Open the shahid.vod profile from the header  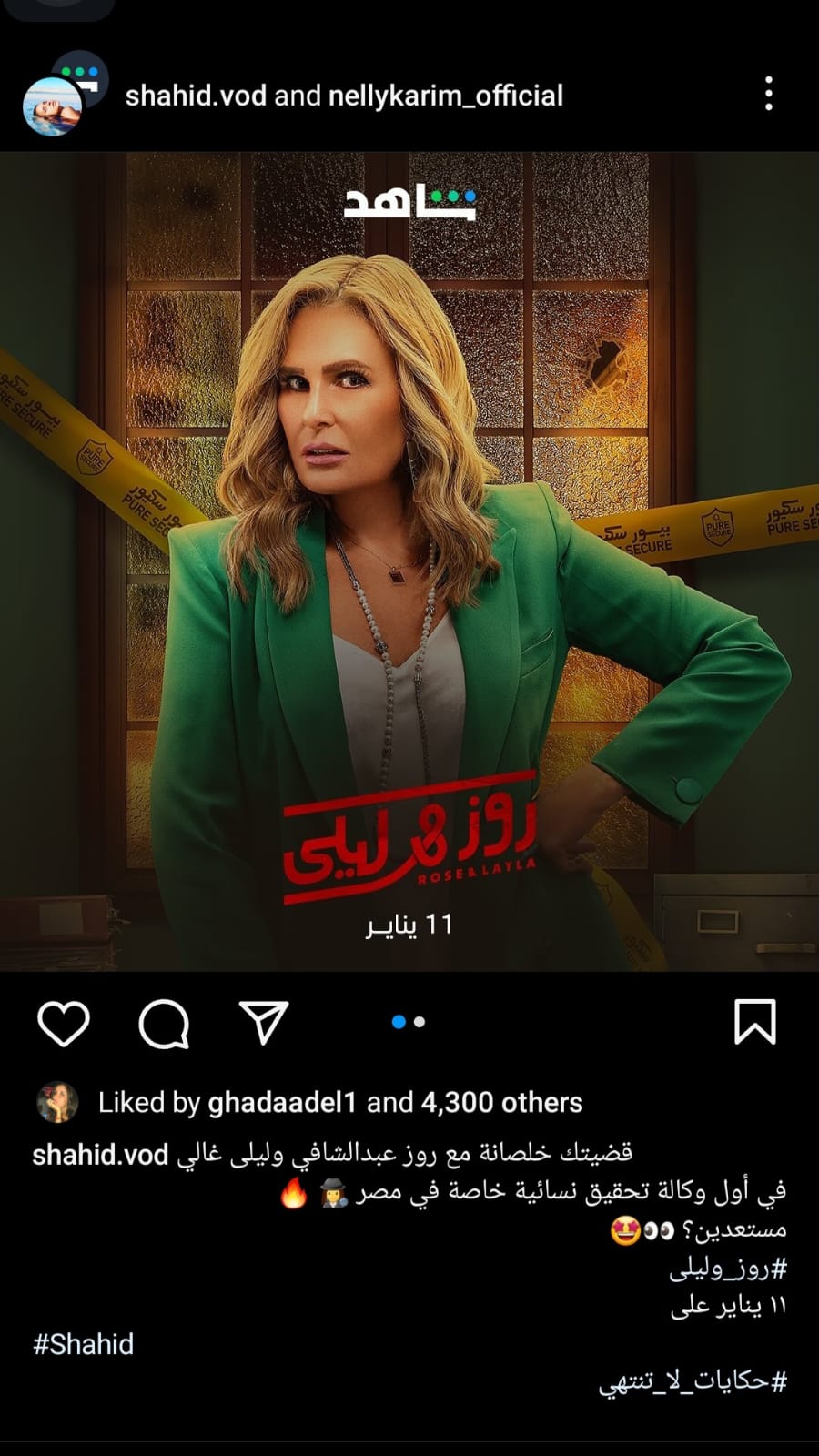195,96
